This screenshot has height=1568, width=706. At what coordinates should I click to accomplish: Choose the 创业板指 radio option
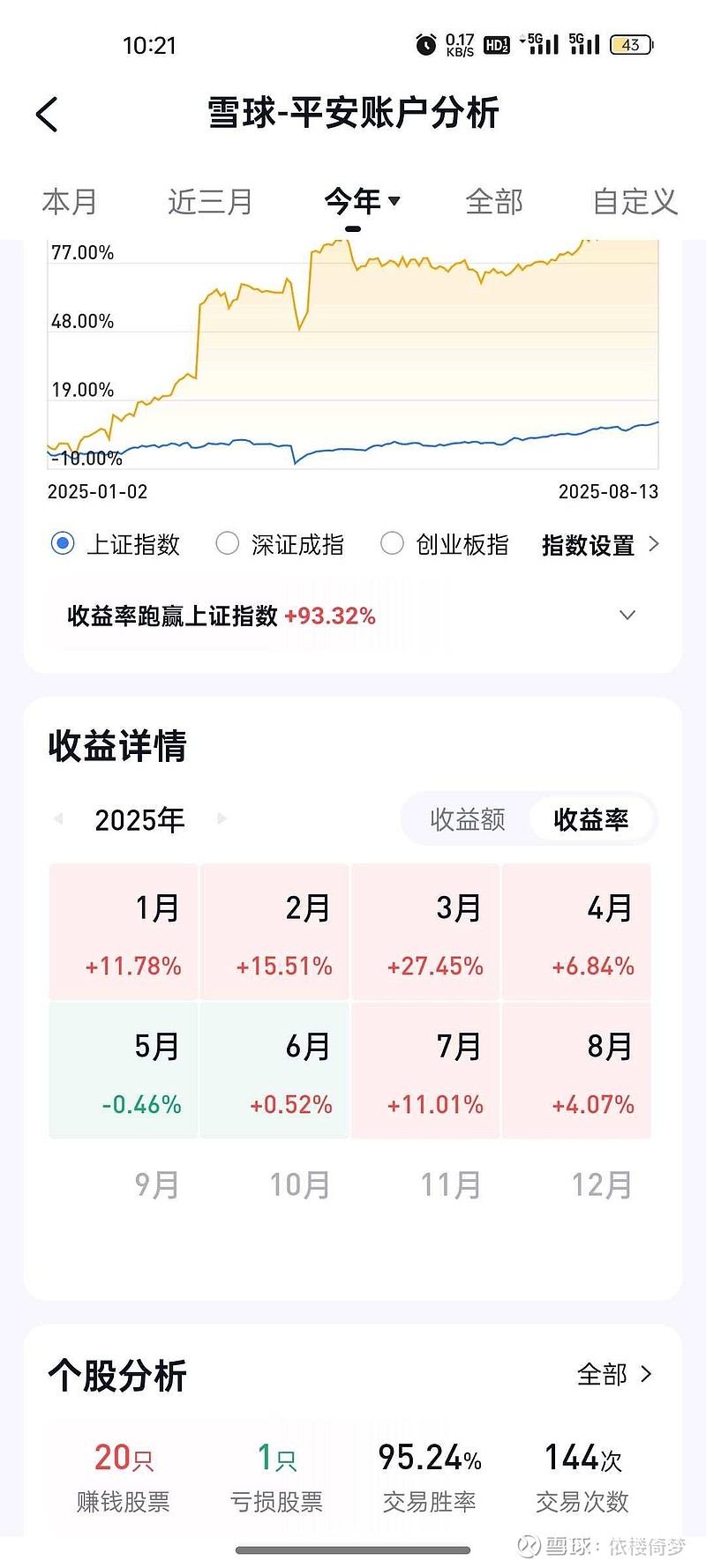coord(445,544)
